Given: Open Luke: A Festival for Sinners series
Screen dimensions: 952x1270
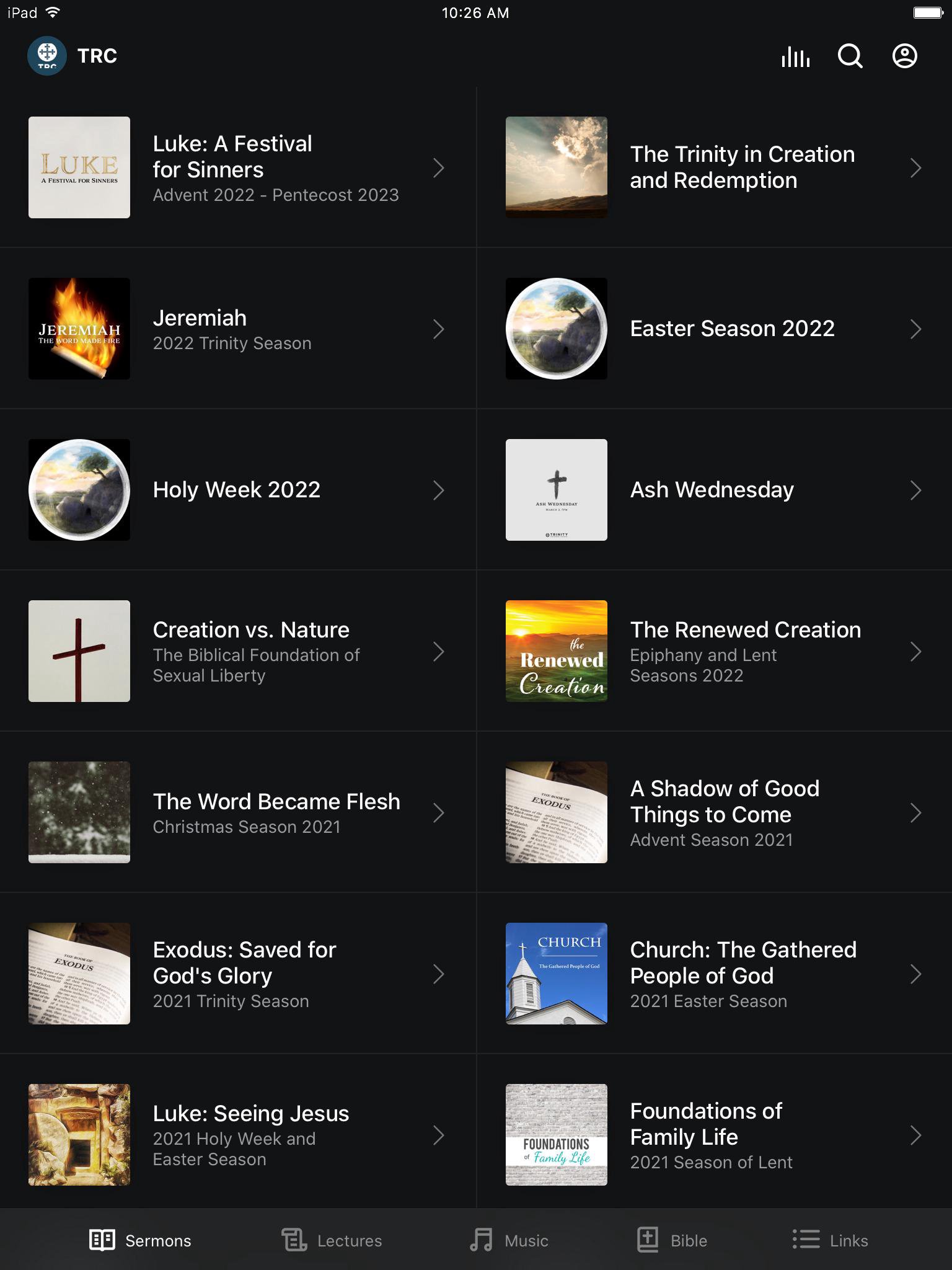Looking at the screenshot, I should 238,167.
